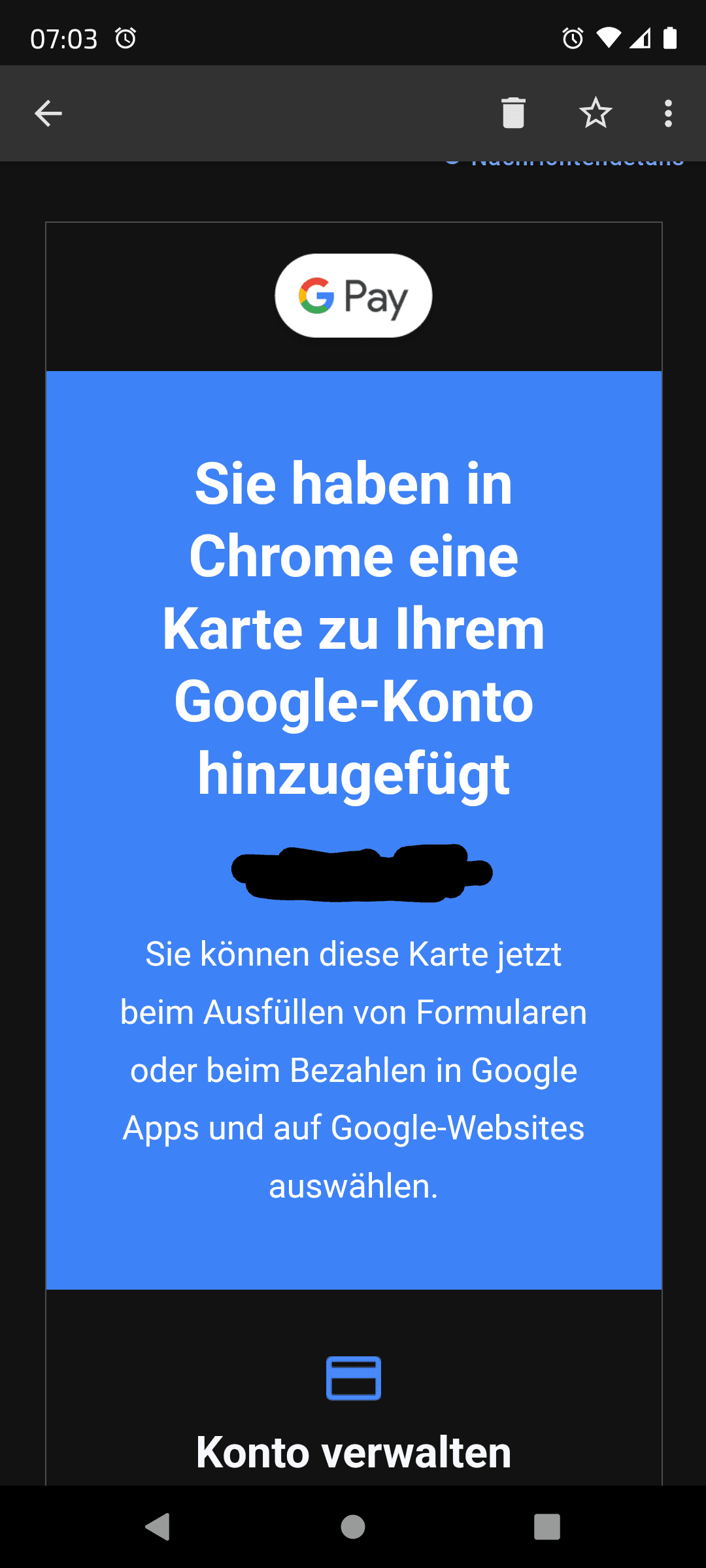Open the overflow menu
The image size is (706, 1568).
point(667,114)
